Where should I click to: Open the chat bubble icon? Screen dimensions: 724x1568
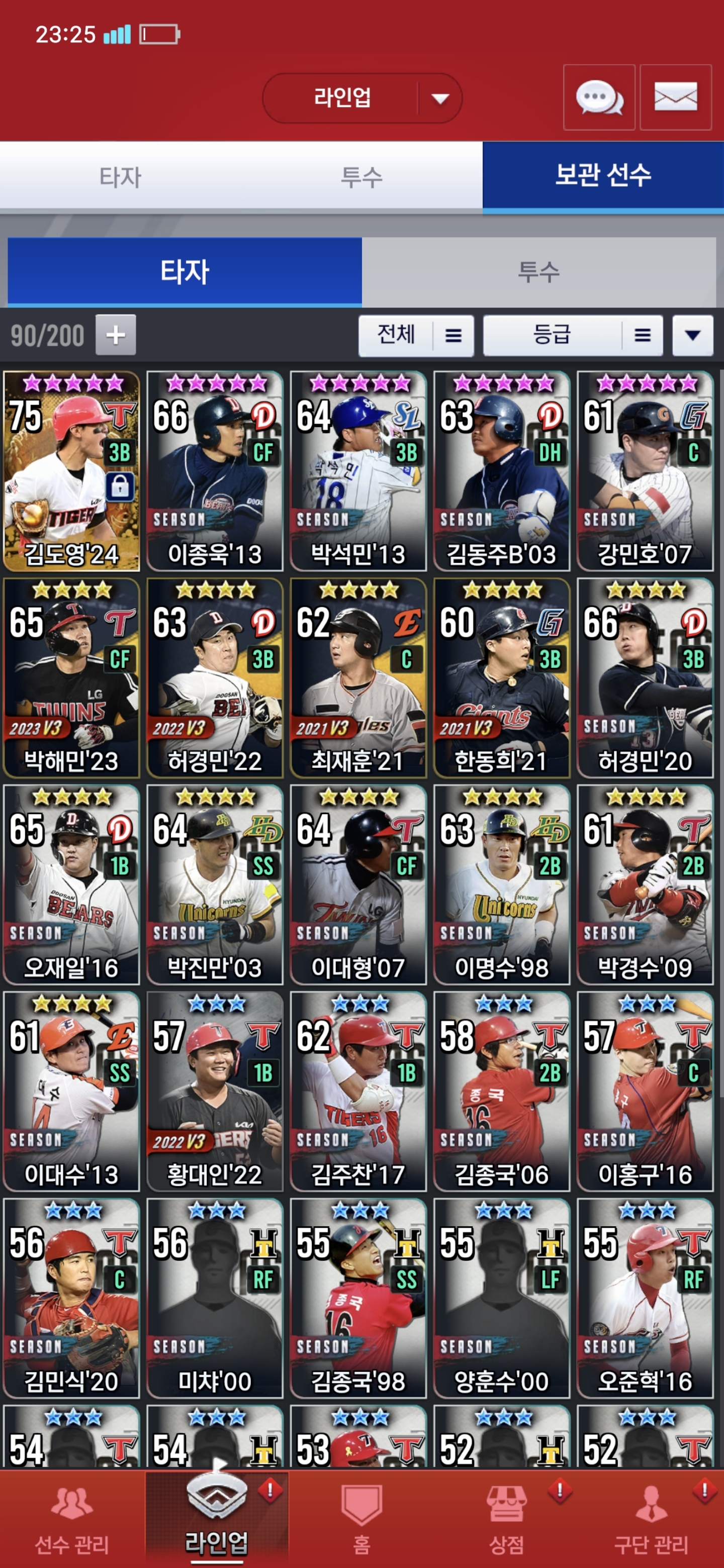click(599, 97)
